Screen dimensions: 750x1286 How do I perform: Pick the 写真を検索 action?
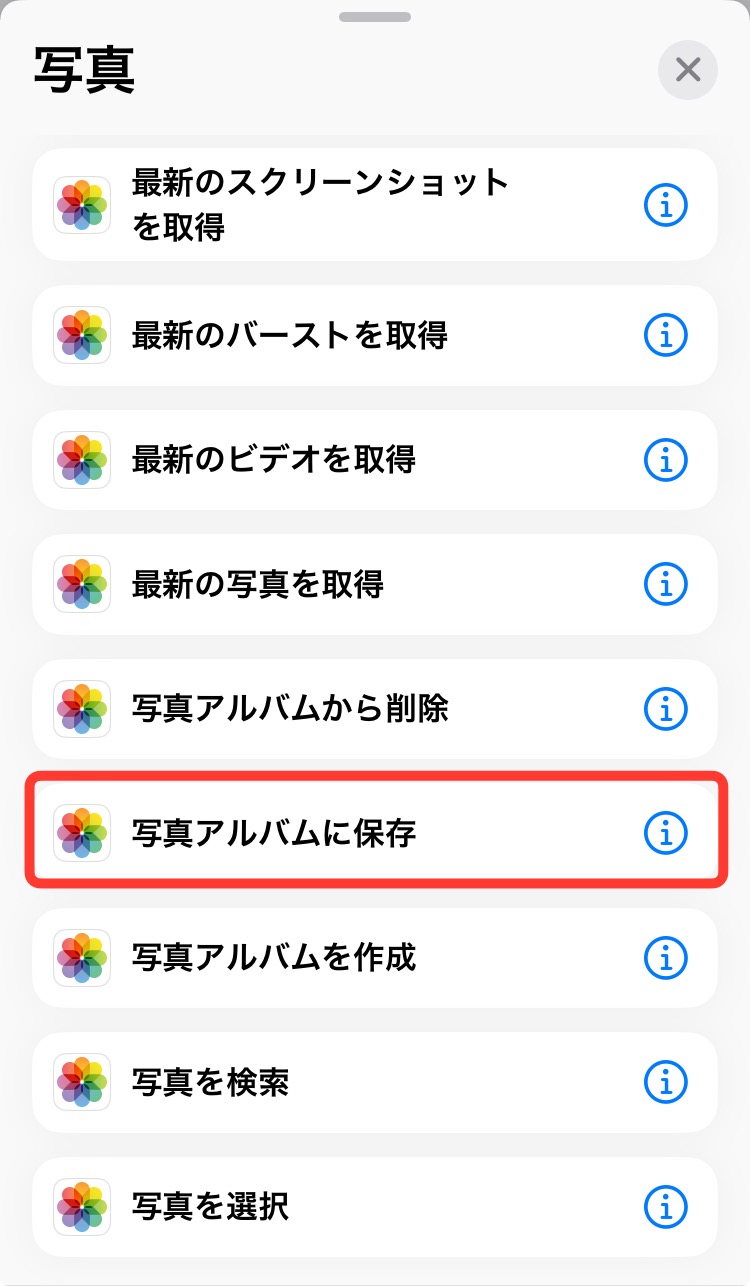[x=210, y=1082]
